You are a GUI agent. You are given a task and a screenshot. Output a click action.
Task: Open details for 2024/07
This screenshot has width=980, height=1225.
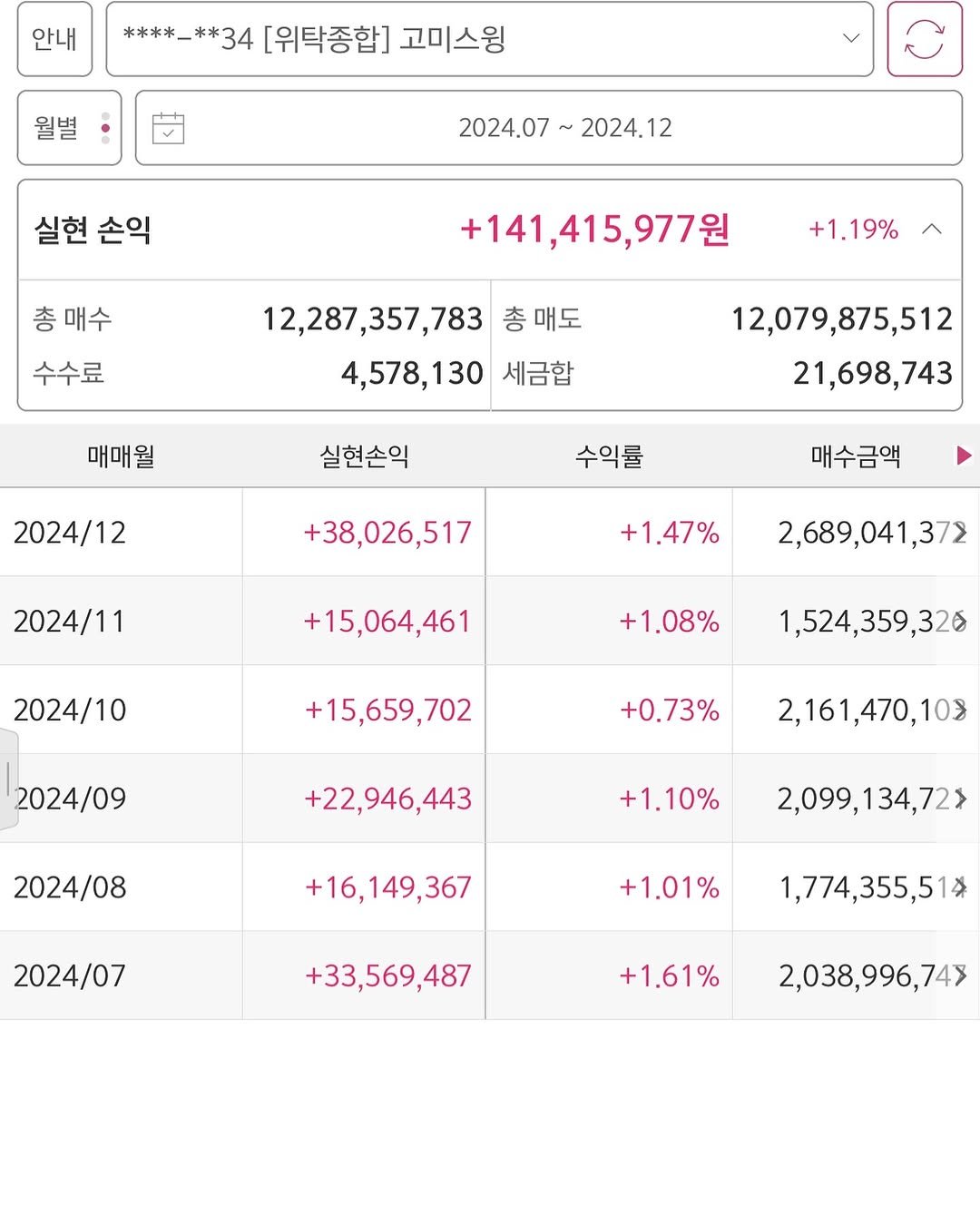click(x=960, y=975)
